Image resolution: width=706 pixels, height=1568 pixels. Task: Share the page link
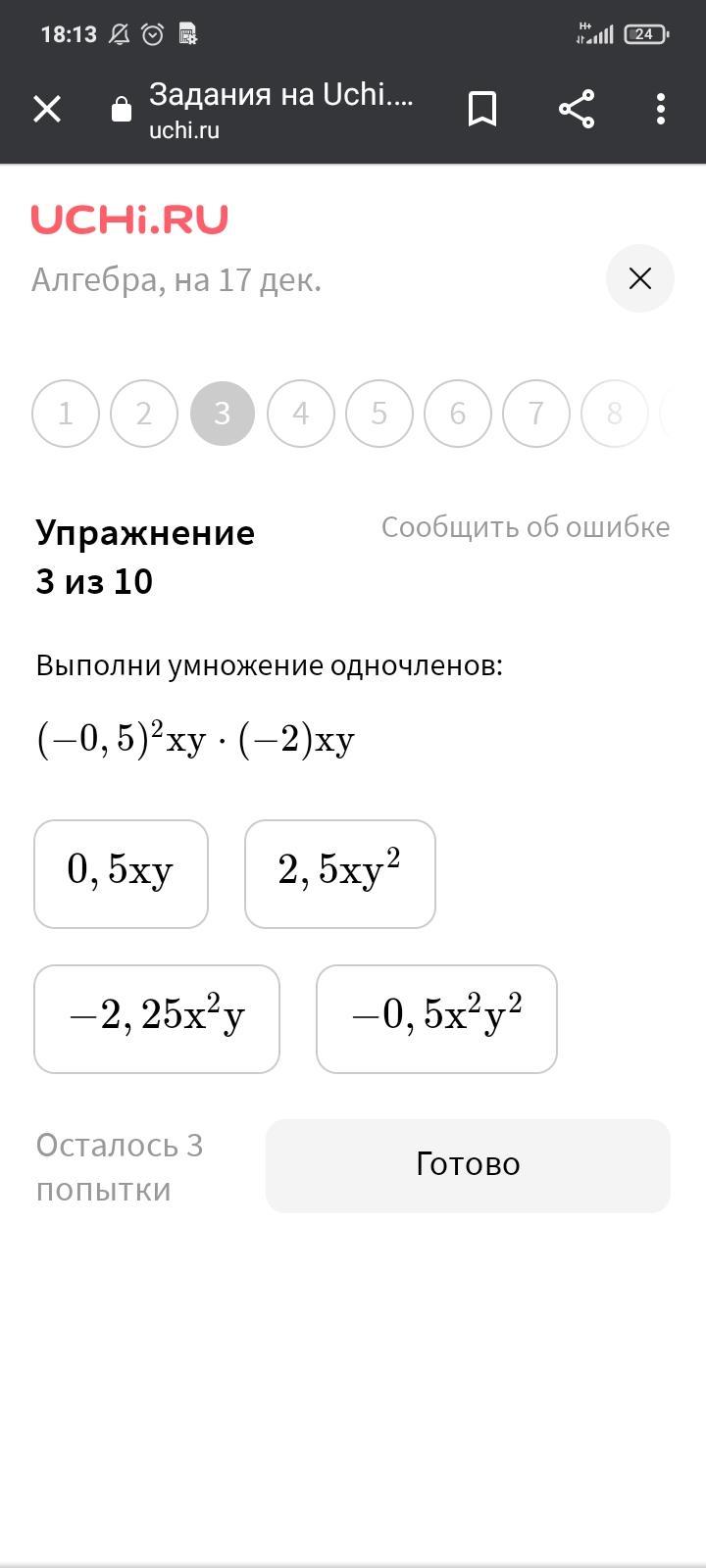click(x=577, y=109)
